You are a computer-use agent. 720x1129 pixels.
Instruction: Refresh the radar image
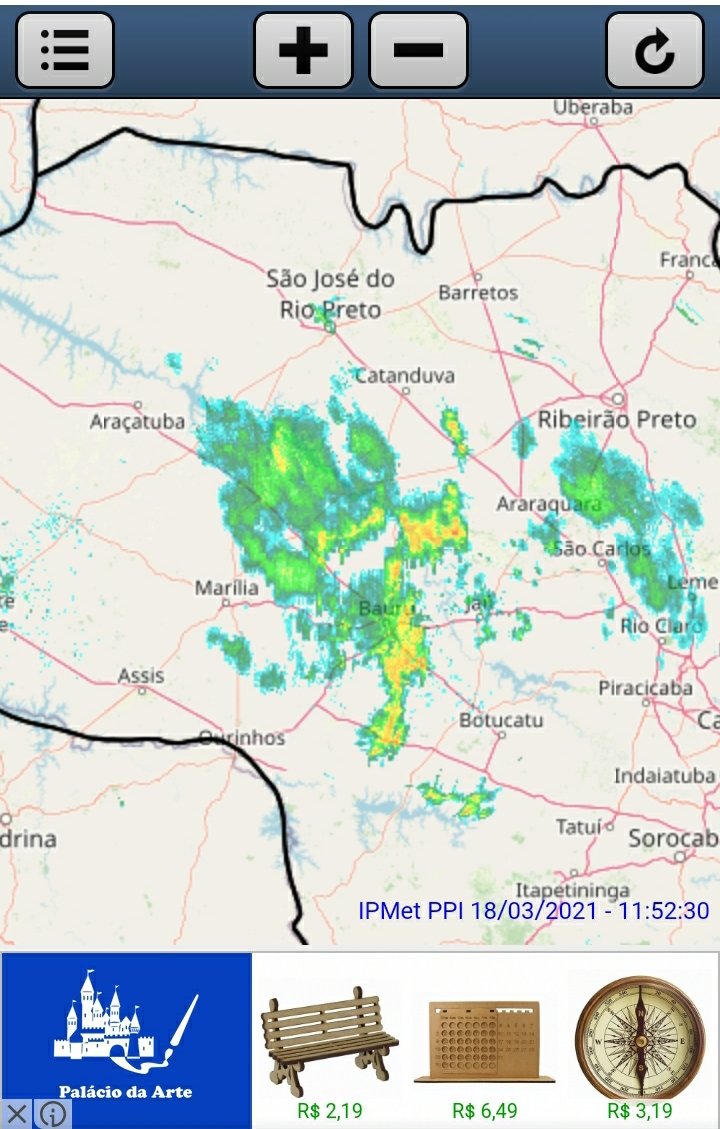655,50
